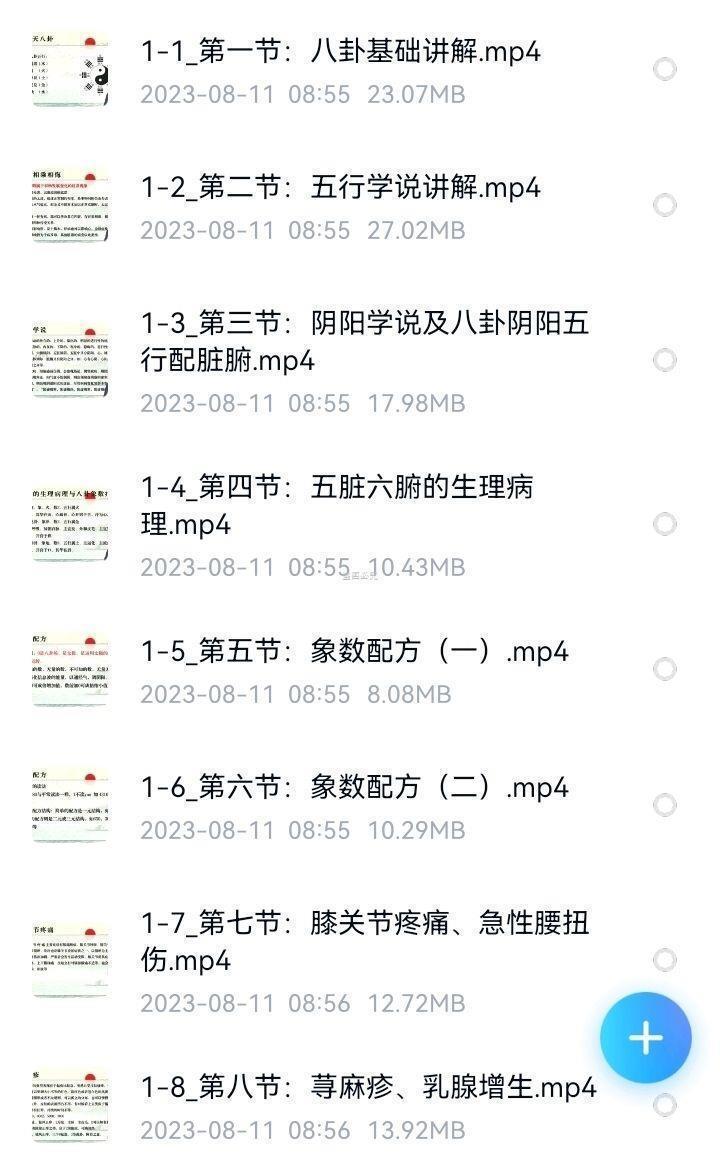720x1153 pixels.
Task: Select the circle for 1-1 八卦基础讲解
Action: click(x=664, y=69)
